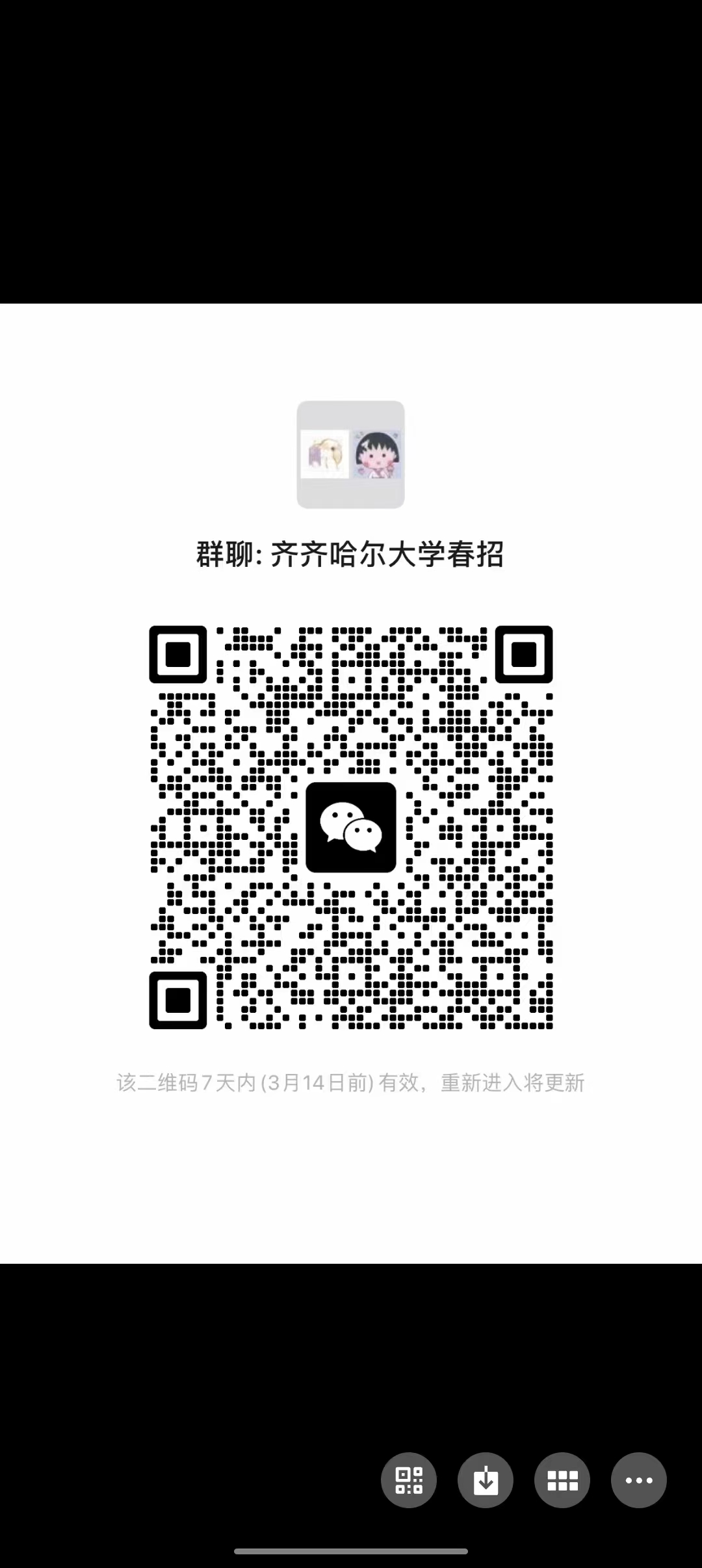This screenshot has height=1568, width=702.
Task: Download the image to phone
Action: click(485, 1480)
